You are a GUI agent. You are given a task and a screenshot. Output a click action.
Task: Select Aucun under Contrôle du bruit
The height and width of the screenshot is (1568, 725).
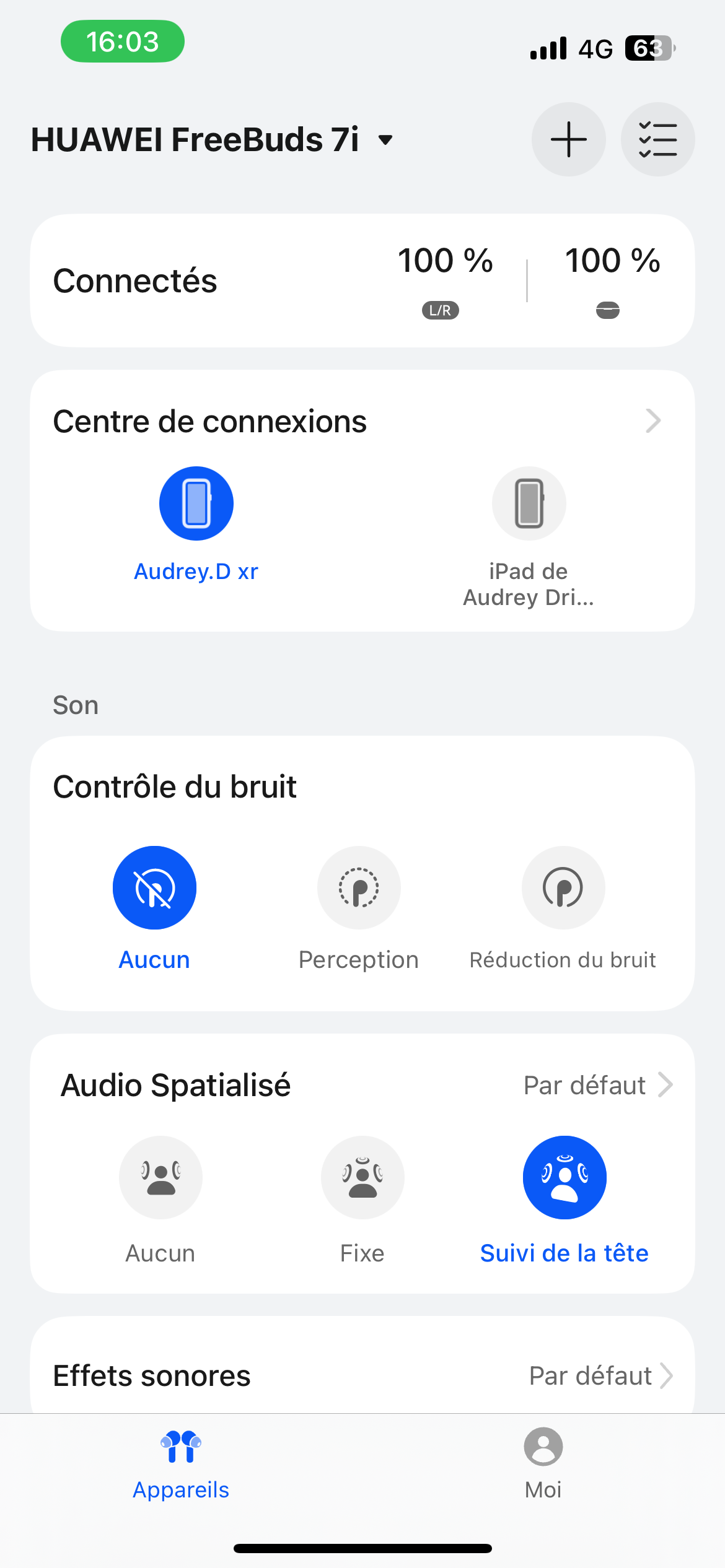154,888
